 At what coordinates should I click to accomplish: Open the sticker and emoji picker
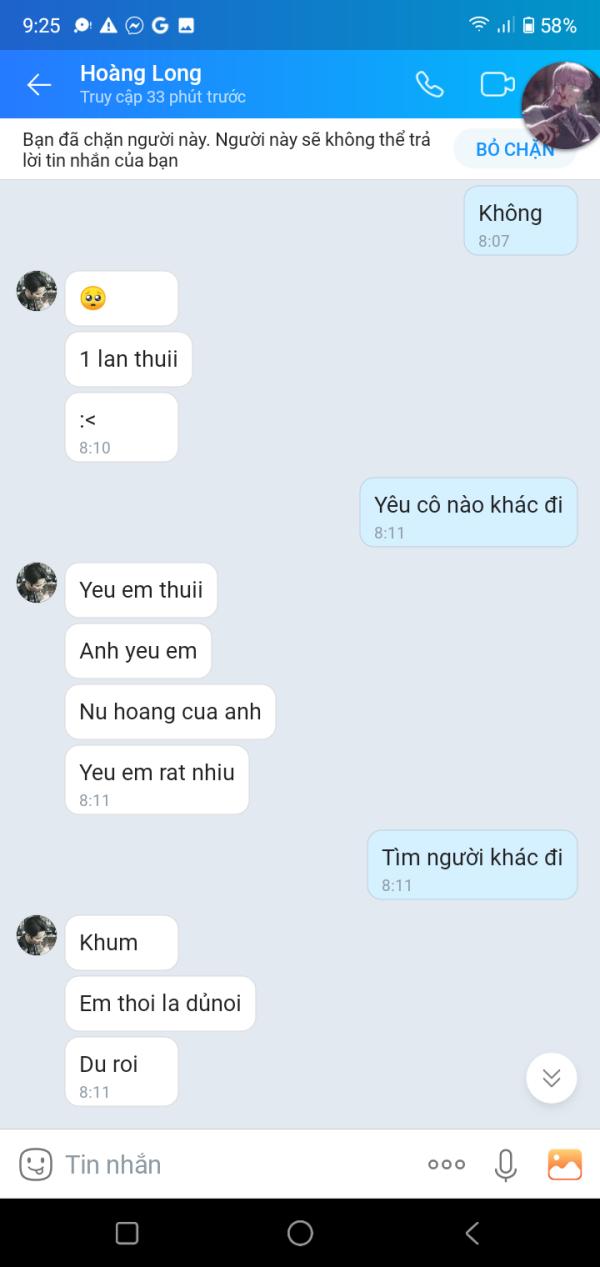point(36,1164)
